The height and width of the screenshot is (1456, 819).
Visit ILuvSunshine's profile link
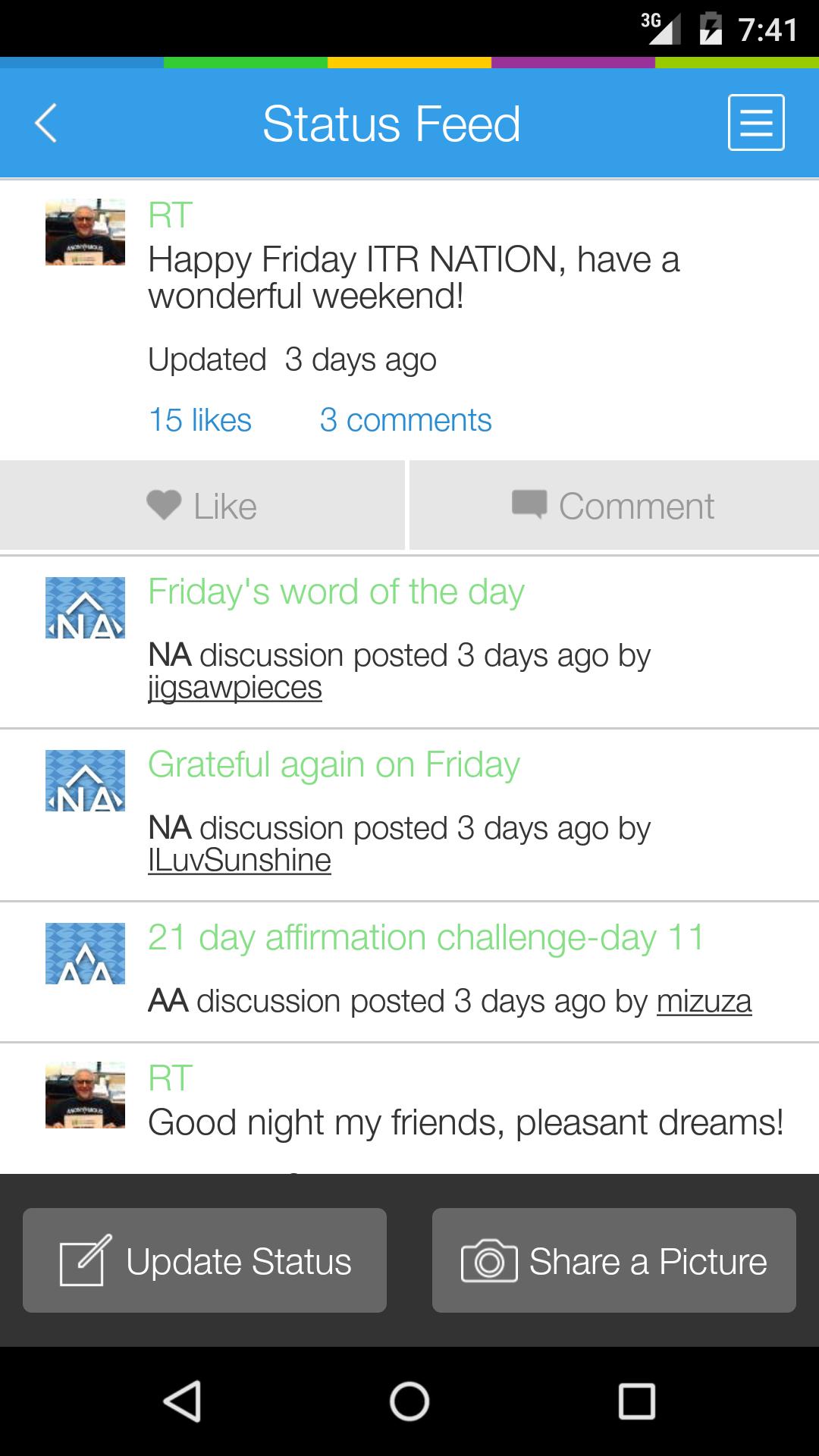tap(240, 861)
